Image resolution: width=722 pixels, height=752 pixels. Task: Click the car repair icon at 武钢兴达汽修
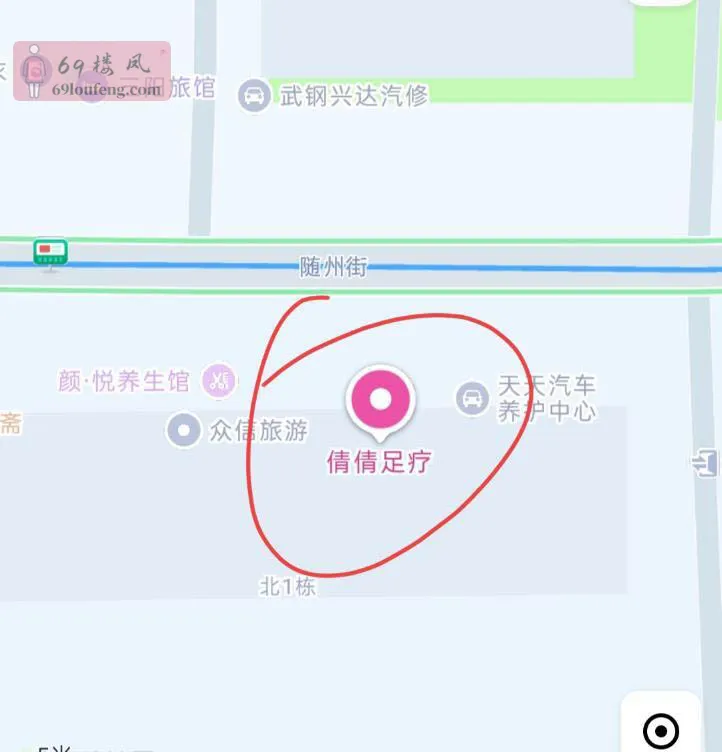[x=254, y=97]
